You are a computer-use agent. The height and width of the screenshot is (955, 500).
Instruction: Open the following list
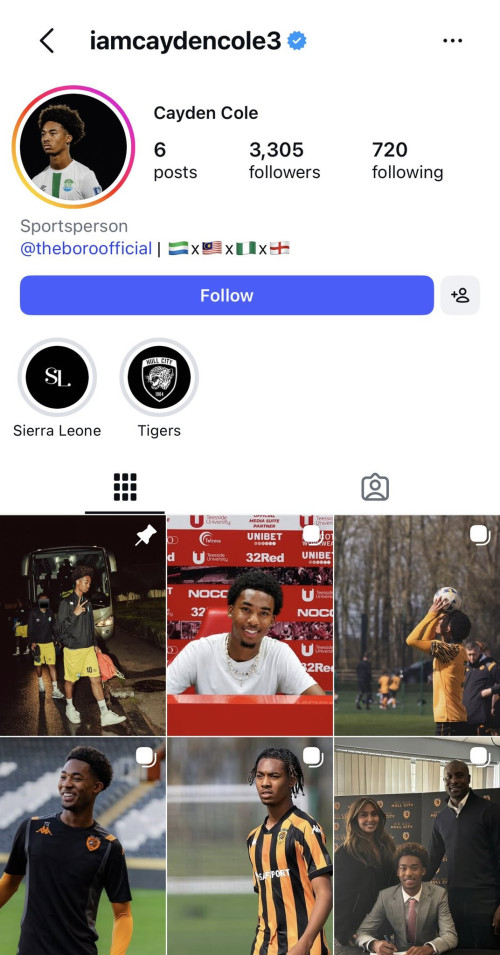pyautogui.click(x=407, y=161)
